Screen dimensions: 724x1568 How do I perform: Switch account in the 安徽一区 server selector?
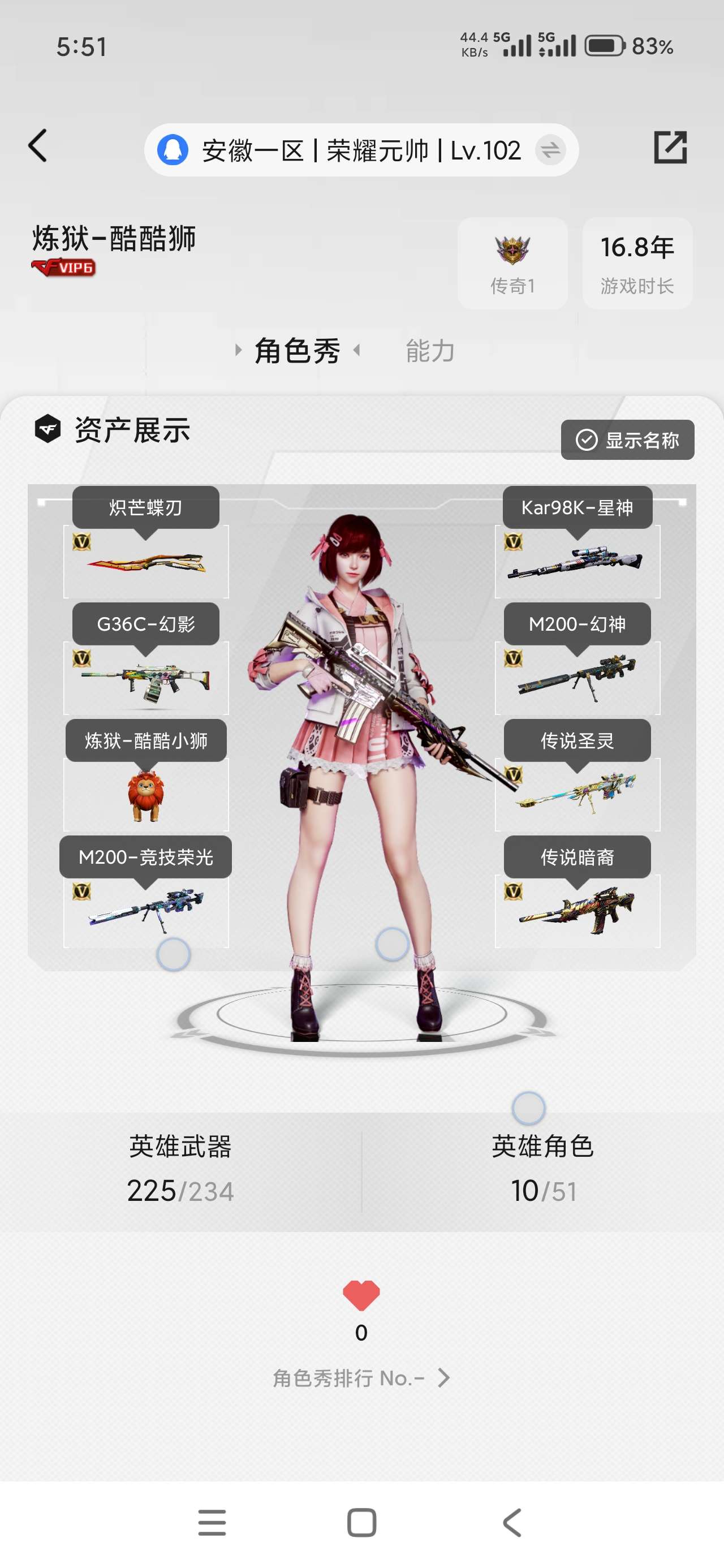(550, 150)
